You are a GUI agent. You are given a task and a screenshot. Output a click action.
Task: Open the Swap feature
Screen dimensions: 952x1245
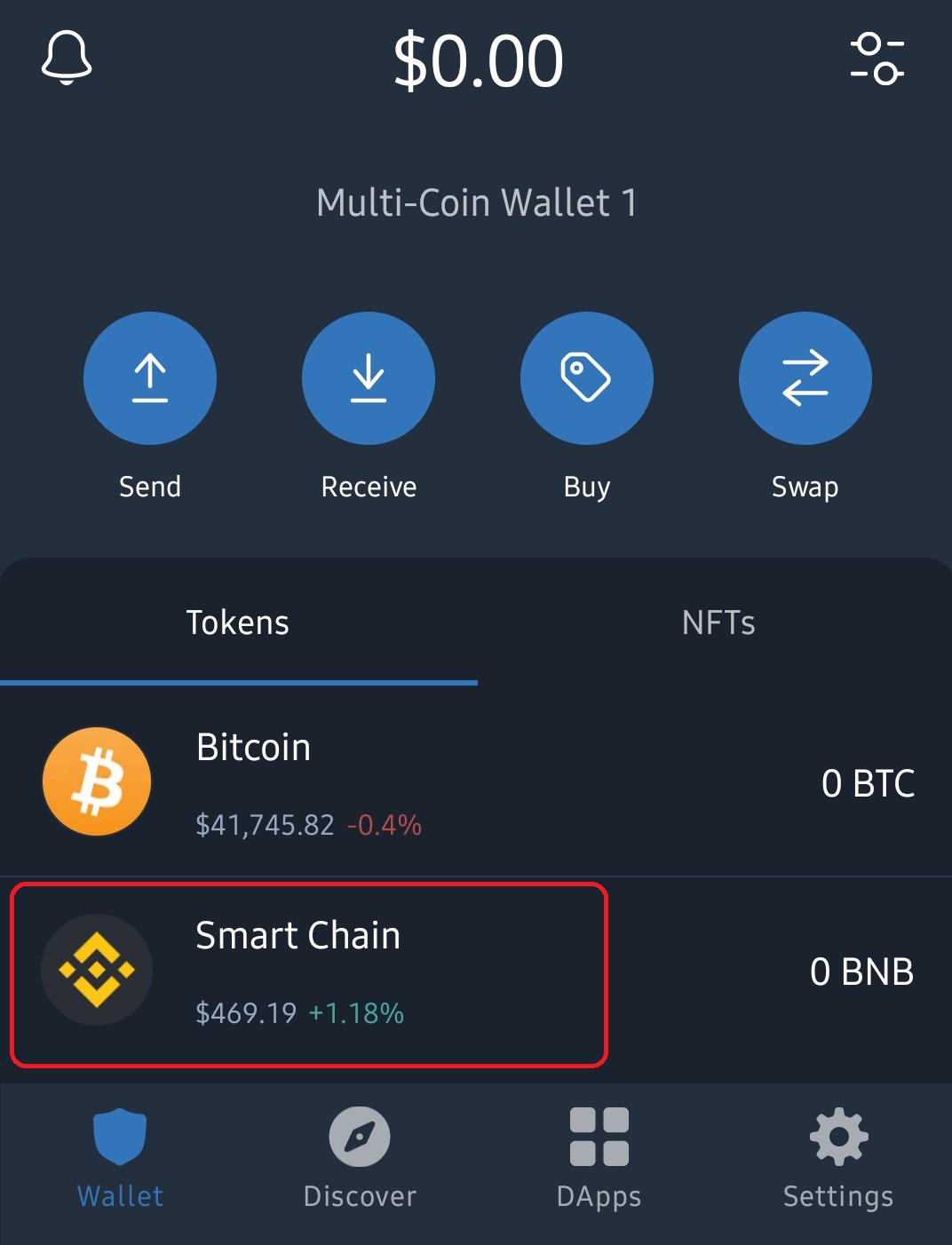pos(805,378)
